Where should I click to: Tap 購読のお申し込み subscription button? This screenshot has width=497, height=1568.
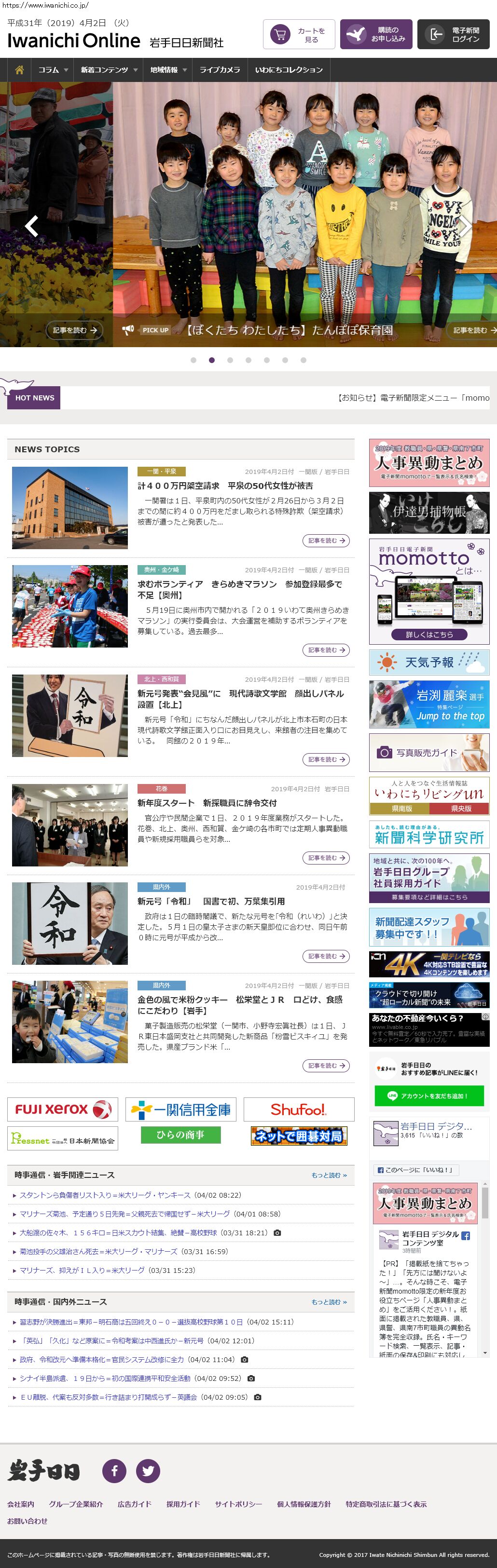click(376, 35)
